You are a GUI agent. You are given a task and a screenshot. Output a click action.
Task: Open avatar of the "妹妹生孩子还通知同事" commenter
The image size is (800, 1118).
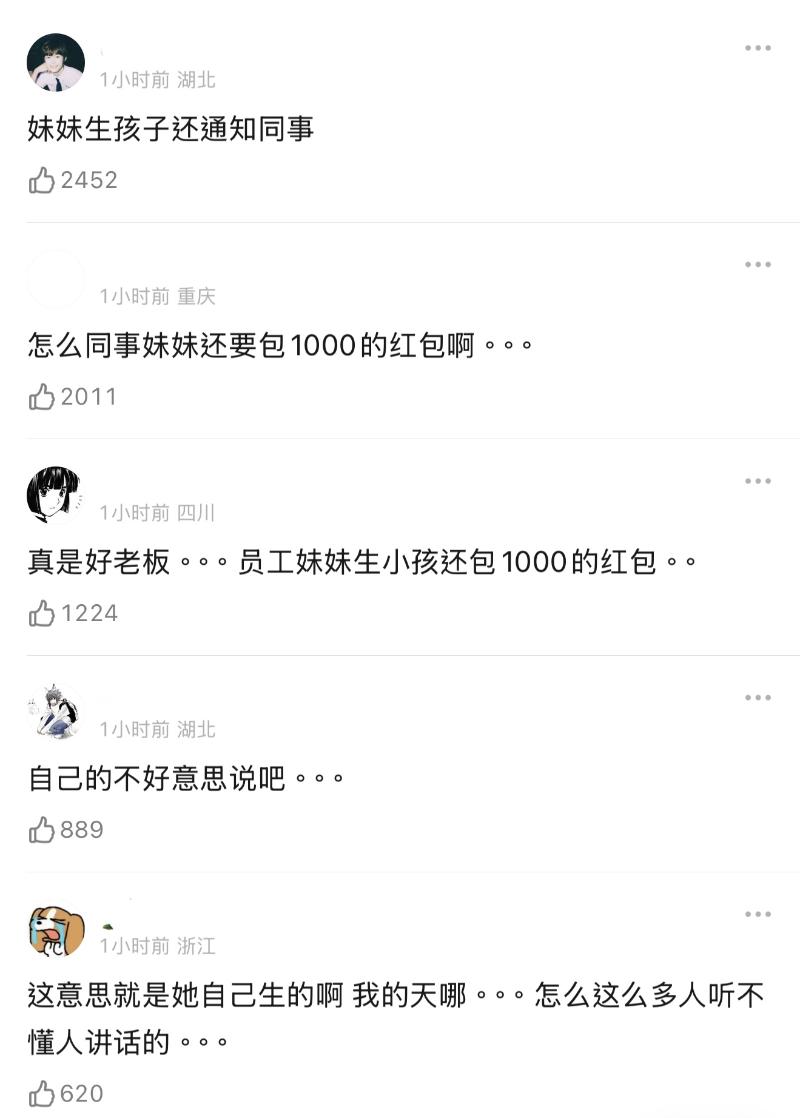55,62
